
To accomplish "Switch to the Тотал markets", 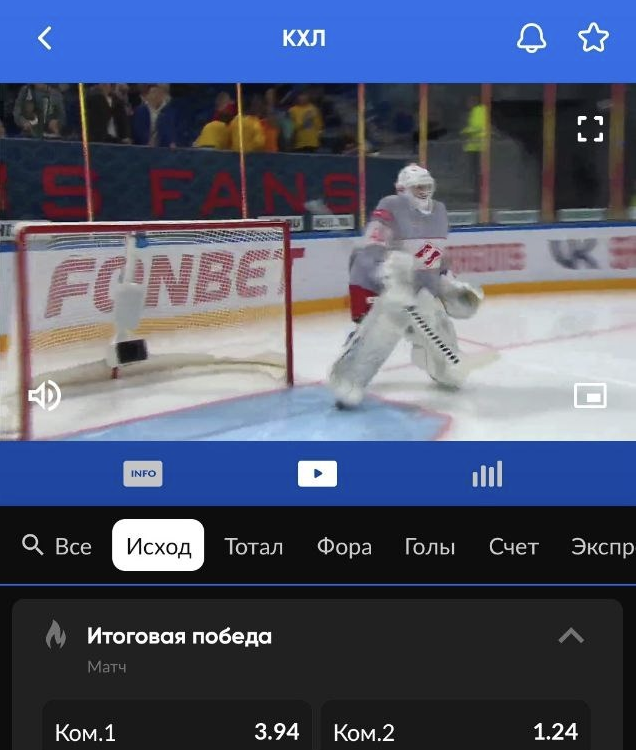I will (x=253, y=546).
